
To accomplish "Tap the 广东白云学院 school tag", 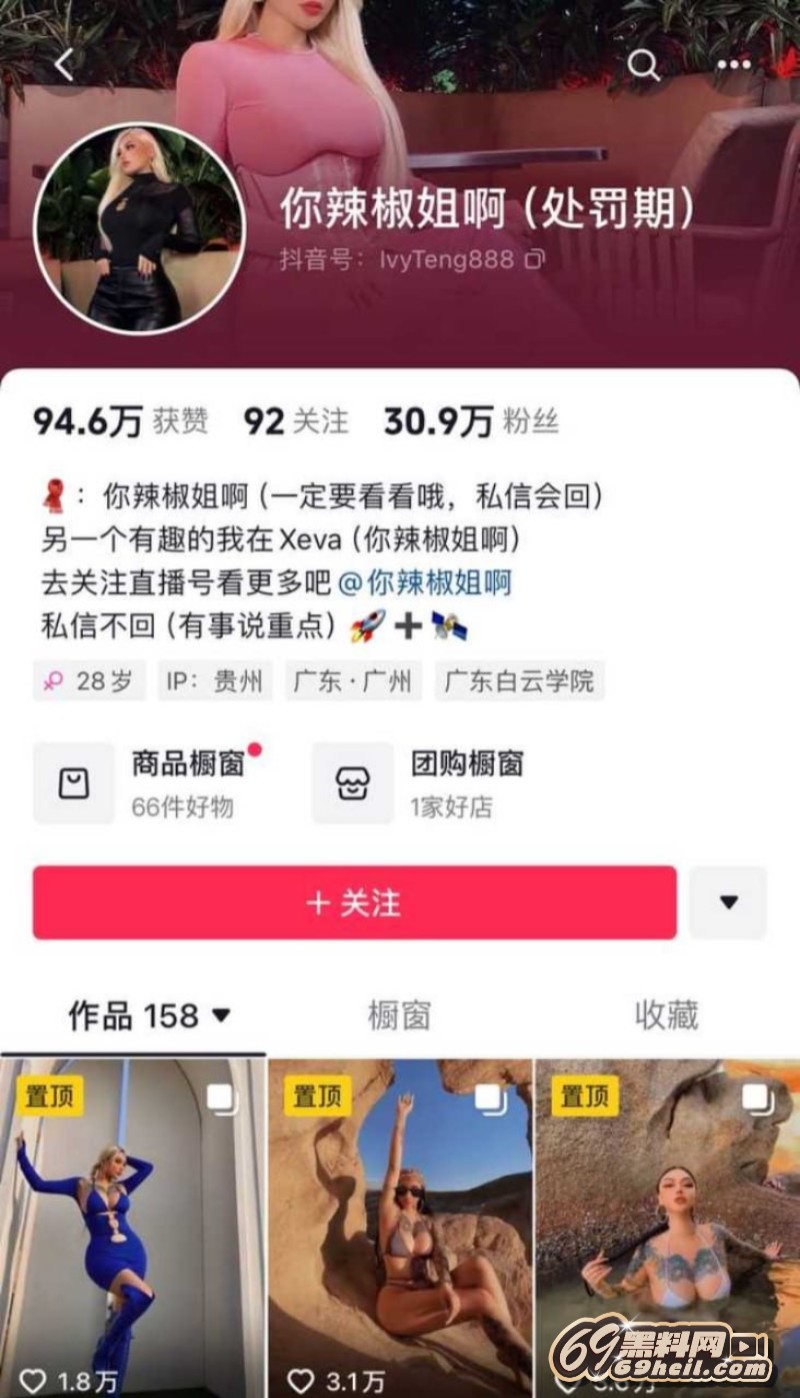I will click(519, 682).
